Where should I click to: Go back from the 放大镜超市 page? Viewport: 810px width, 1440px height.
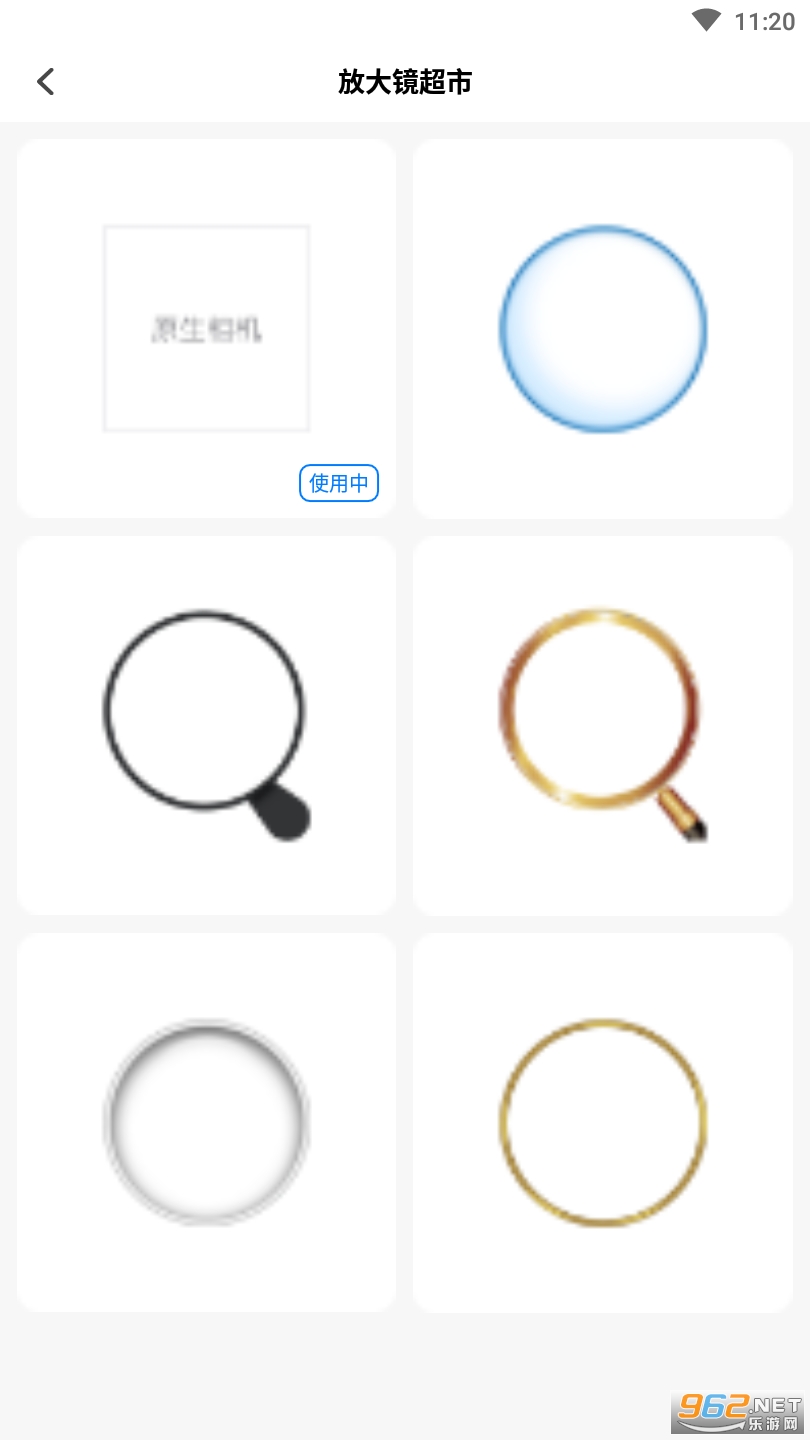[x=46, y=81]
